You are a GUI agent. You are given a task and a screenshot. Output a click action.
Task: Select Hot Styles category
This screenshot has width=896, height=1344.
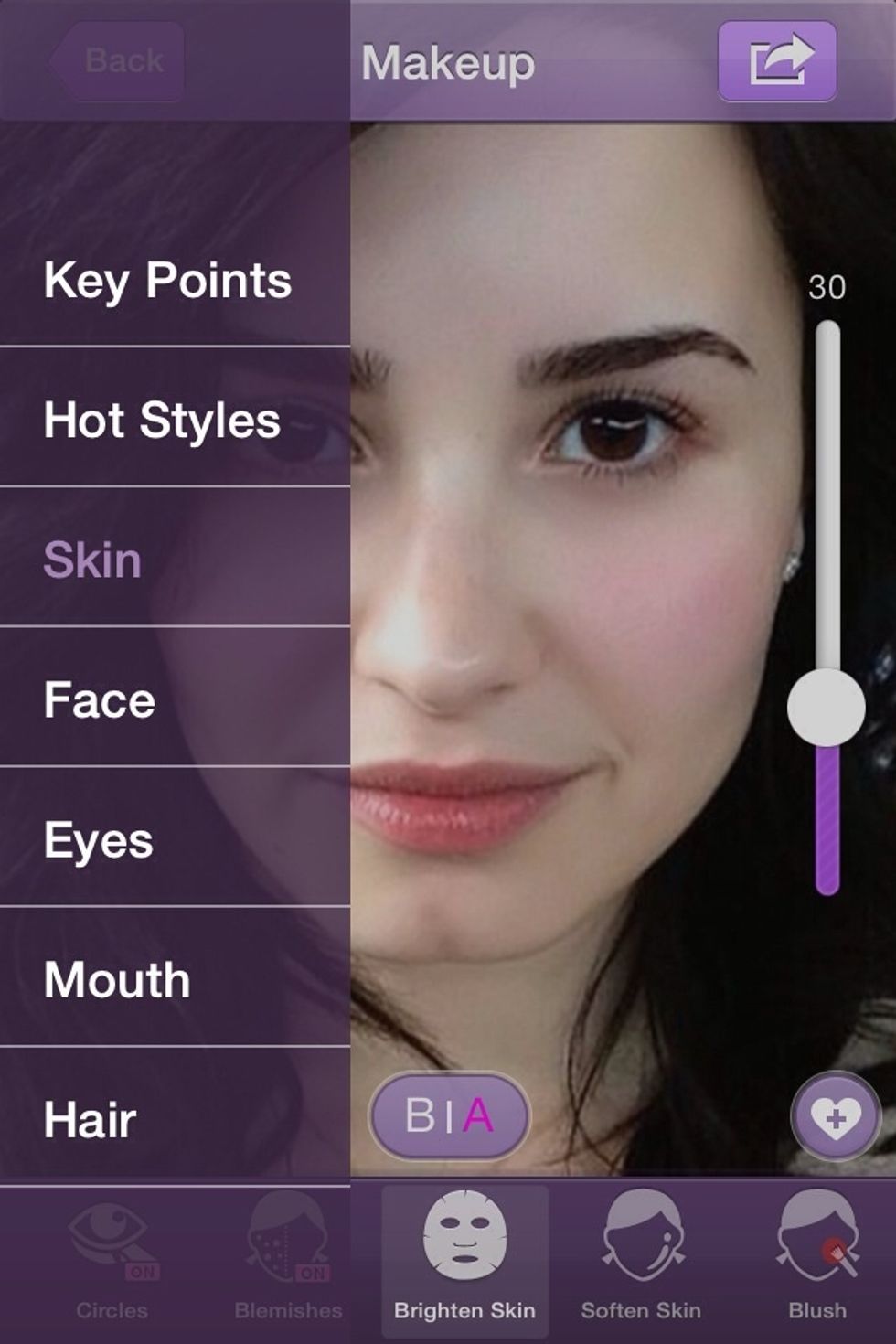coord(163,421)
